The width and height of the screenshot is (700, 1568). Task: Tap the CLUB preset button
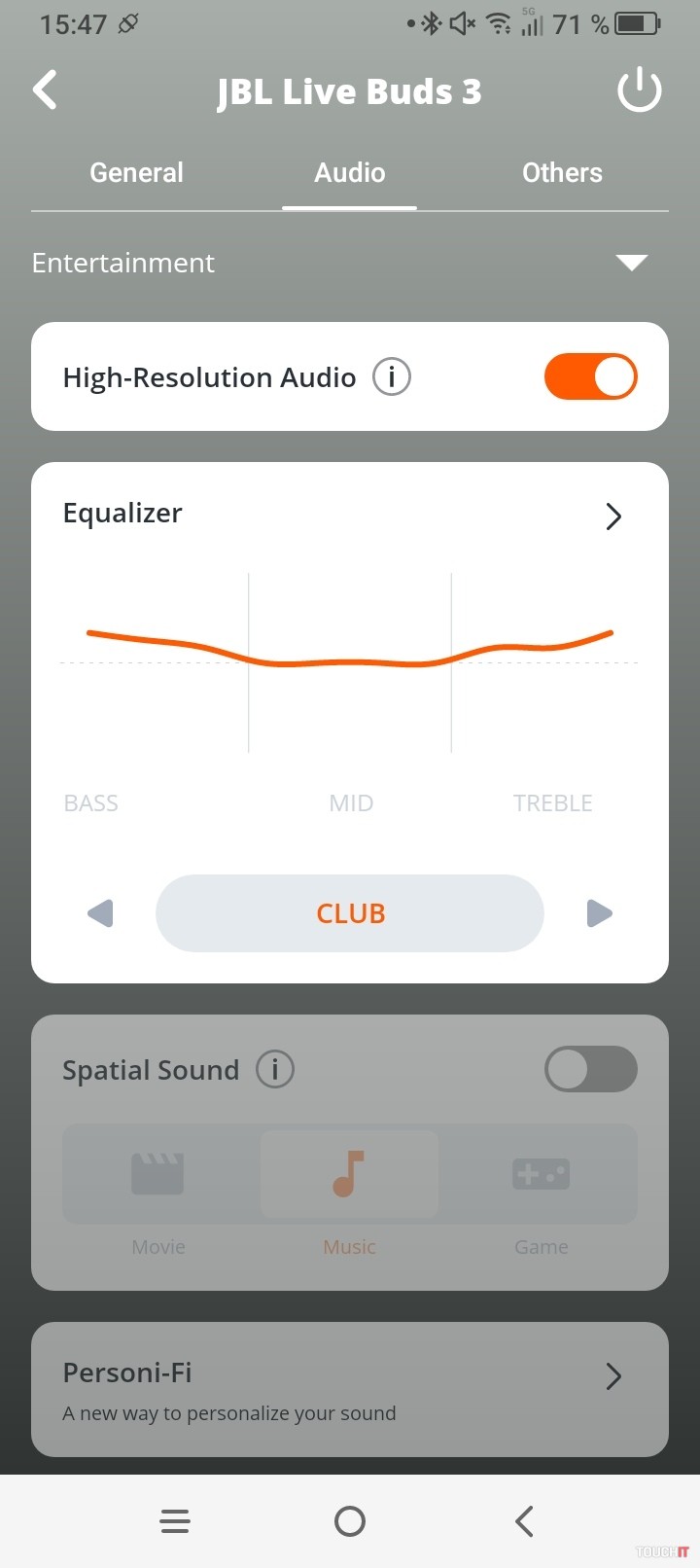350,913
